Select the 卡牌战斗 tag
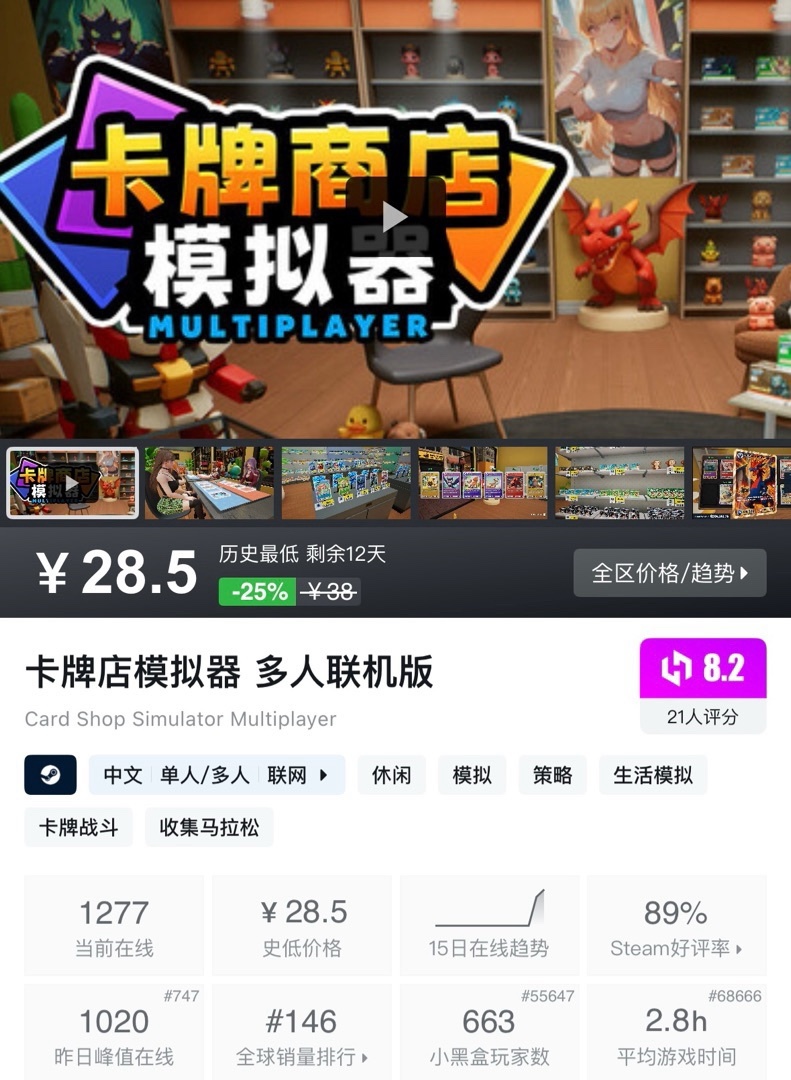 pos(78,828)
